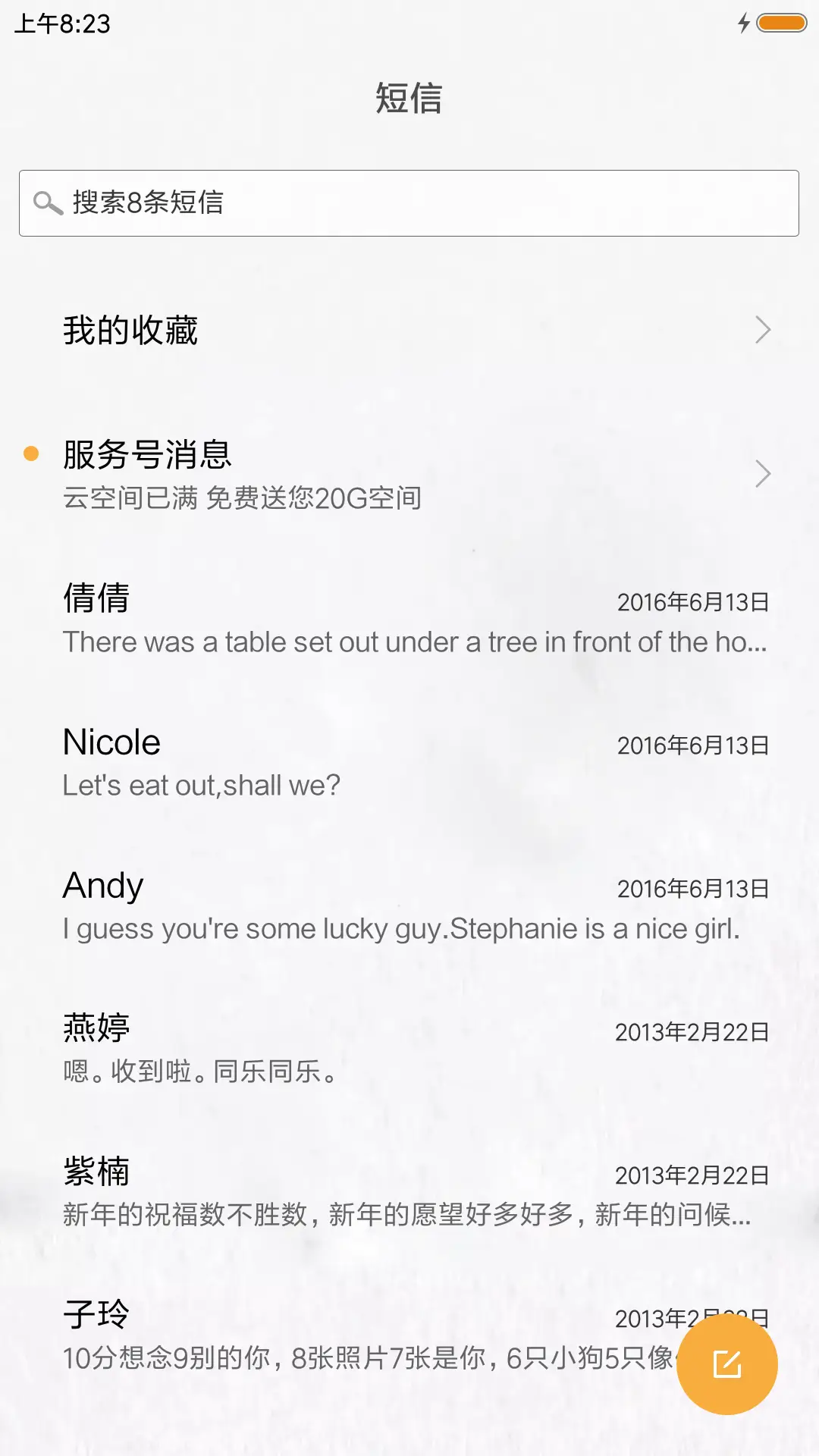Expand 服务号消息 via right arrow
This screenshot has width=819, height=1456.
[x=763, y=472]
